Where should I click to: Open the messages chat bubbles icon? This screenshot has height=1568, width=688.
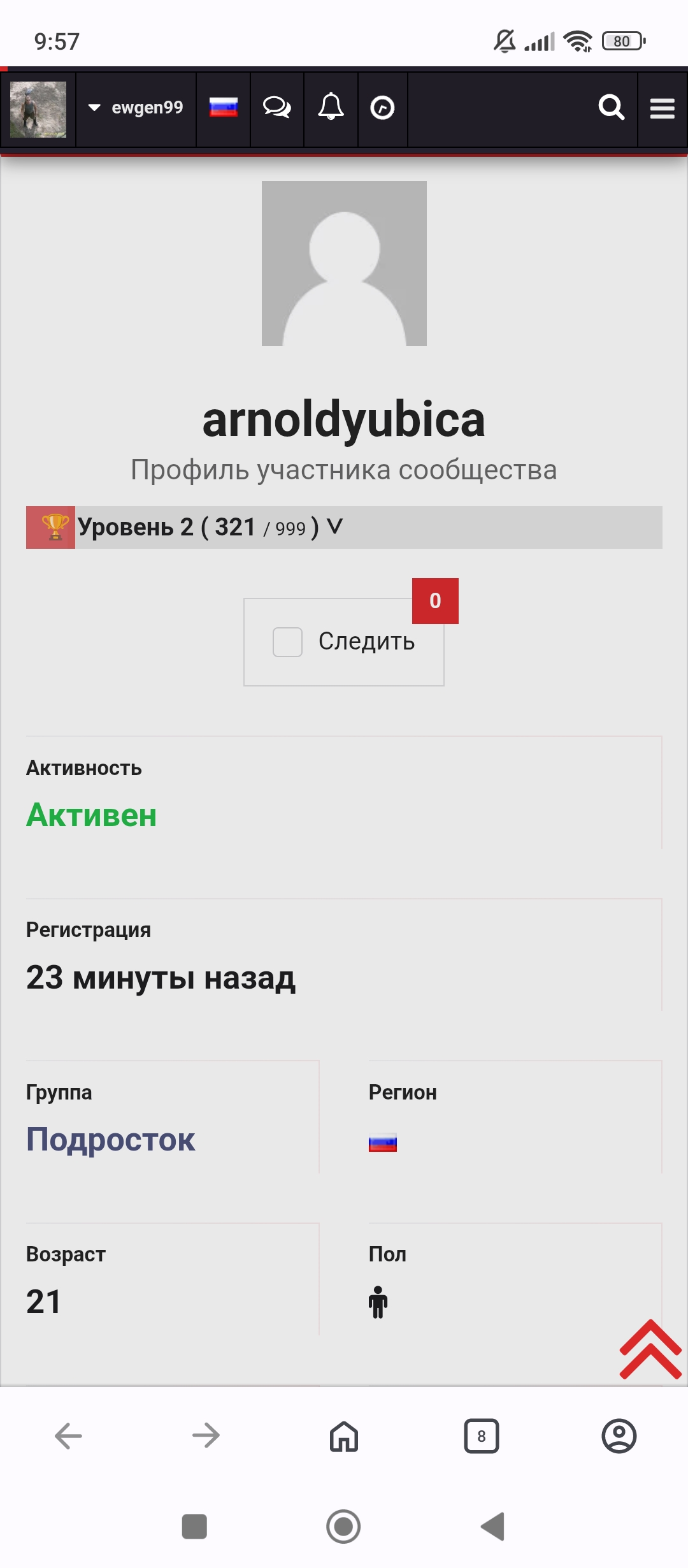[277, 108]
